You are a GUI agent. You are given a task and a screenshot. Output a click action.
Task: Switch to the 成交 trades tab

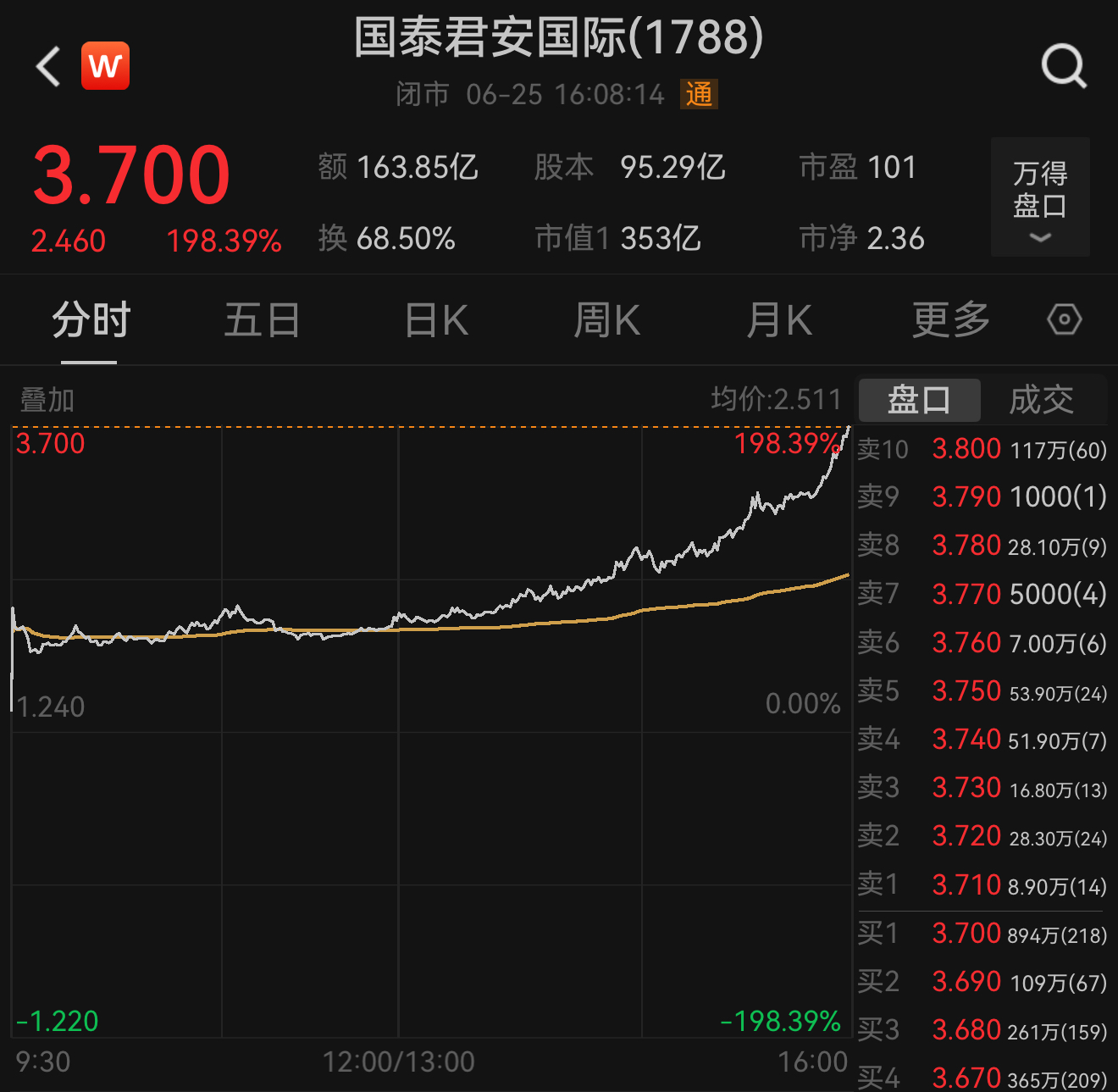tap(1042, 399)
